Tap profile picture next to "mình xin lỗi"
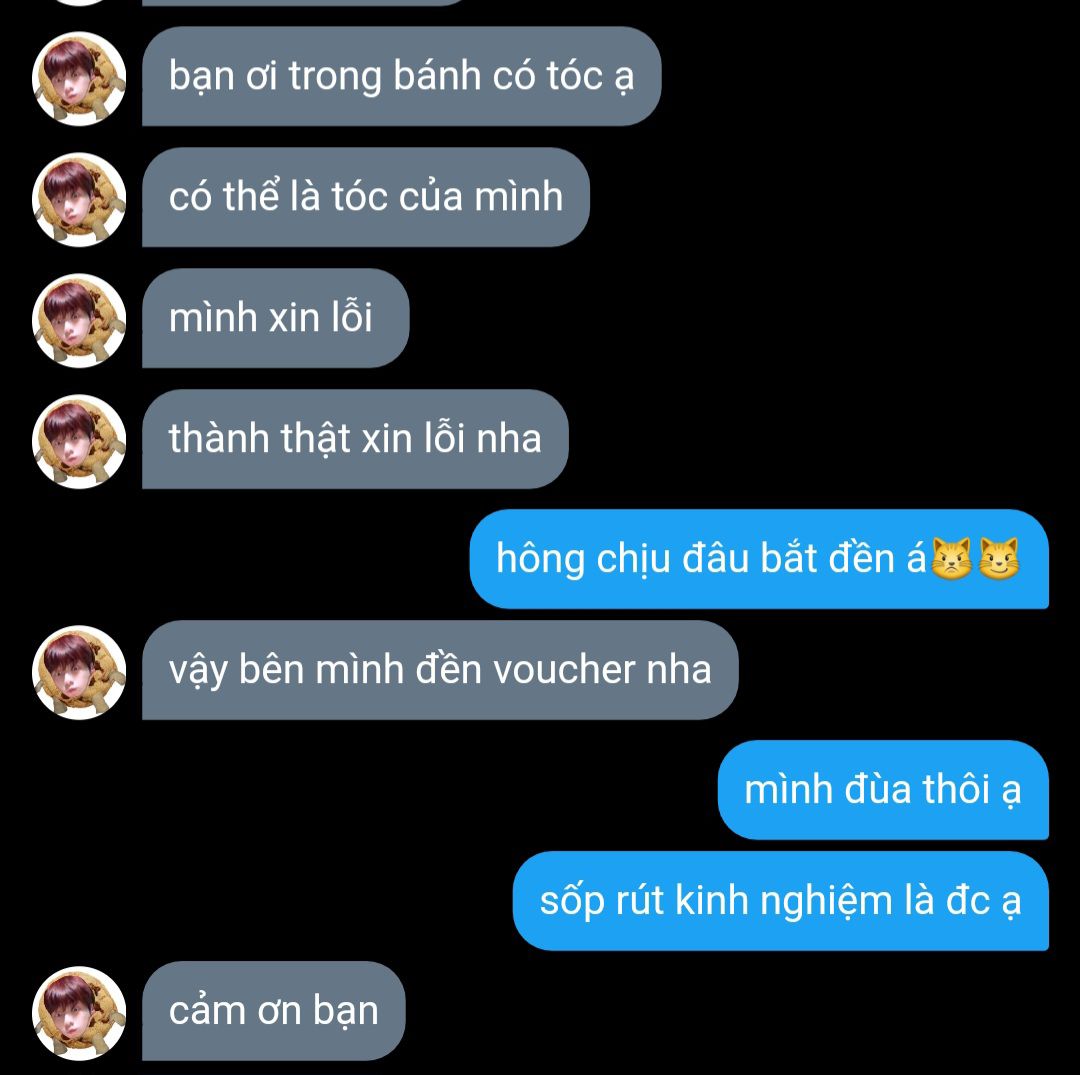1080x1075 pixels. point(79,320)
